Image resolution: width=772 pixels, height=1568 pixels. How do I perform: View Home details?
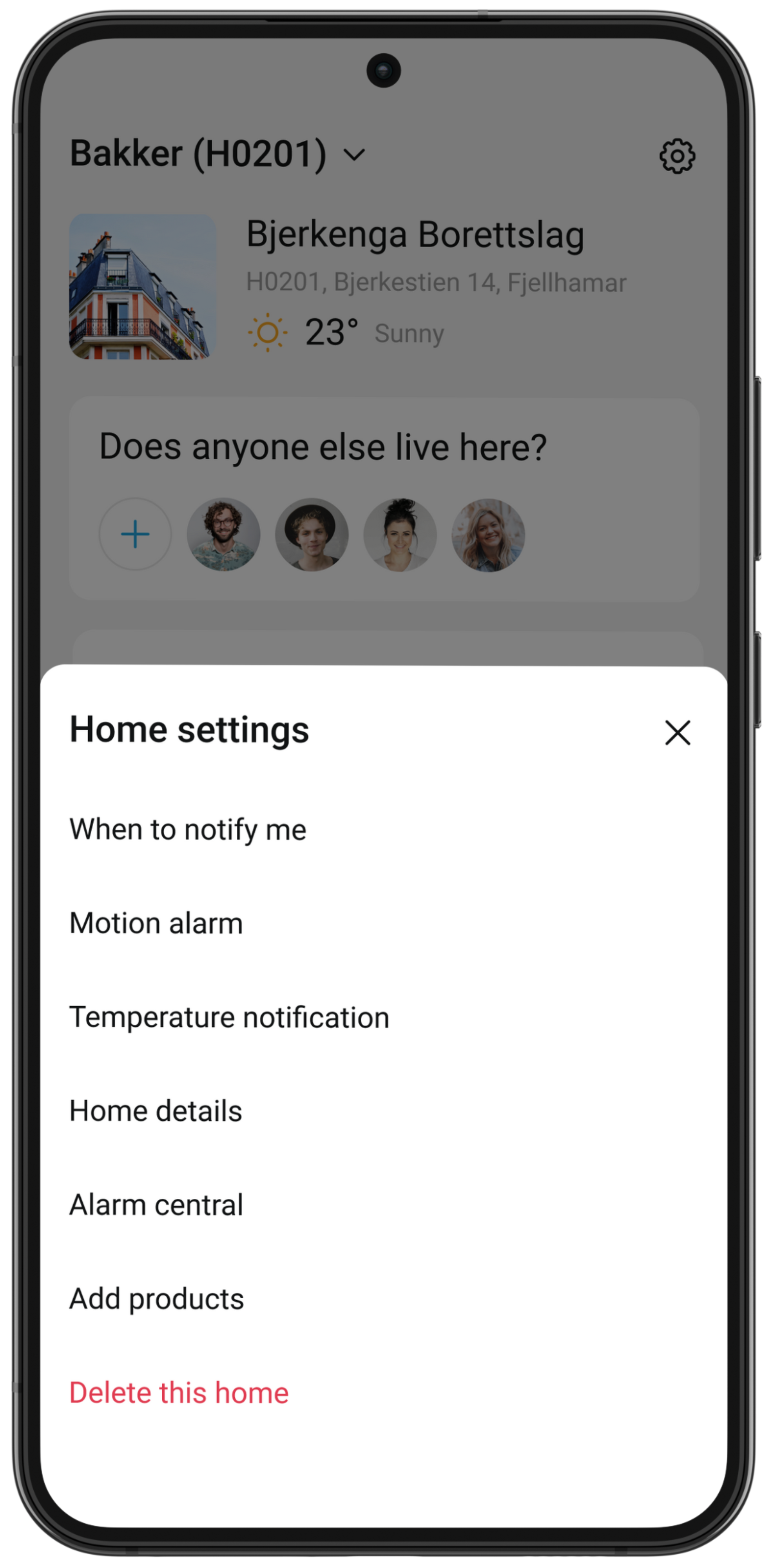156,1111
